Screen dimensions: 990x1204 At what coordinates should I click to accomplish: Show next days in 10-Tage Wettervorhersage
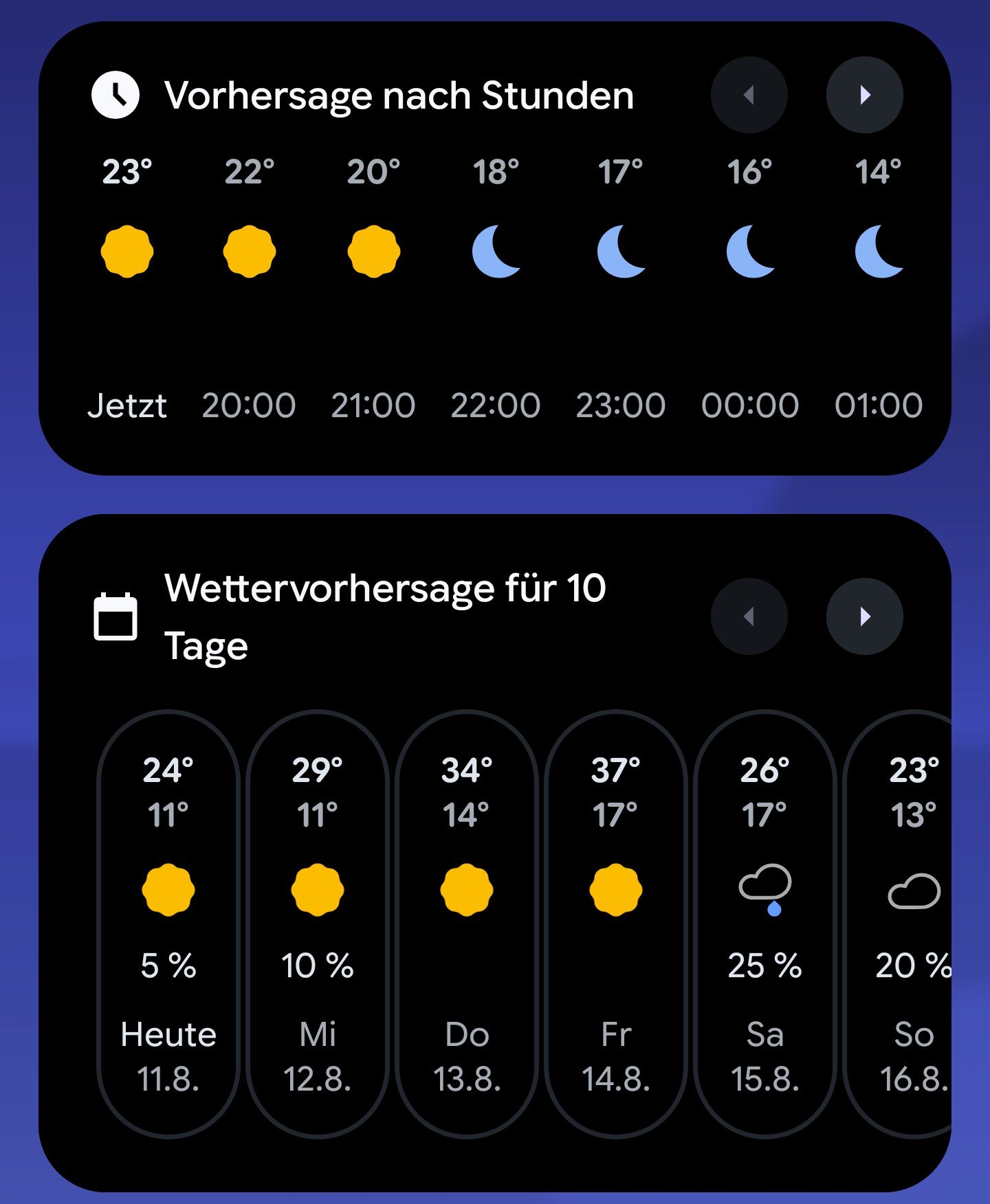point(864,616)
